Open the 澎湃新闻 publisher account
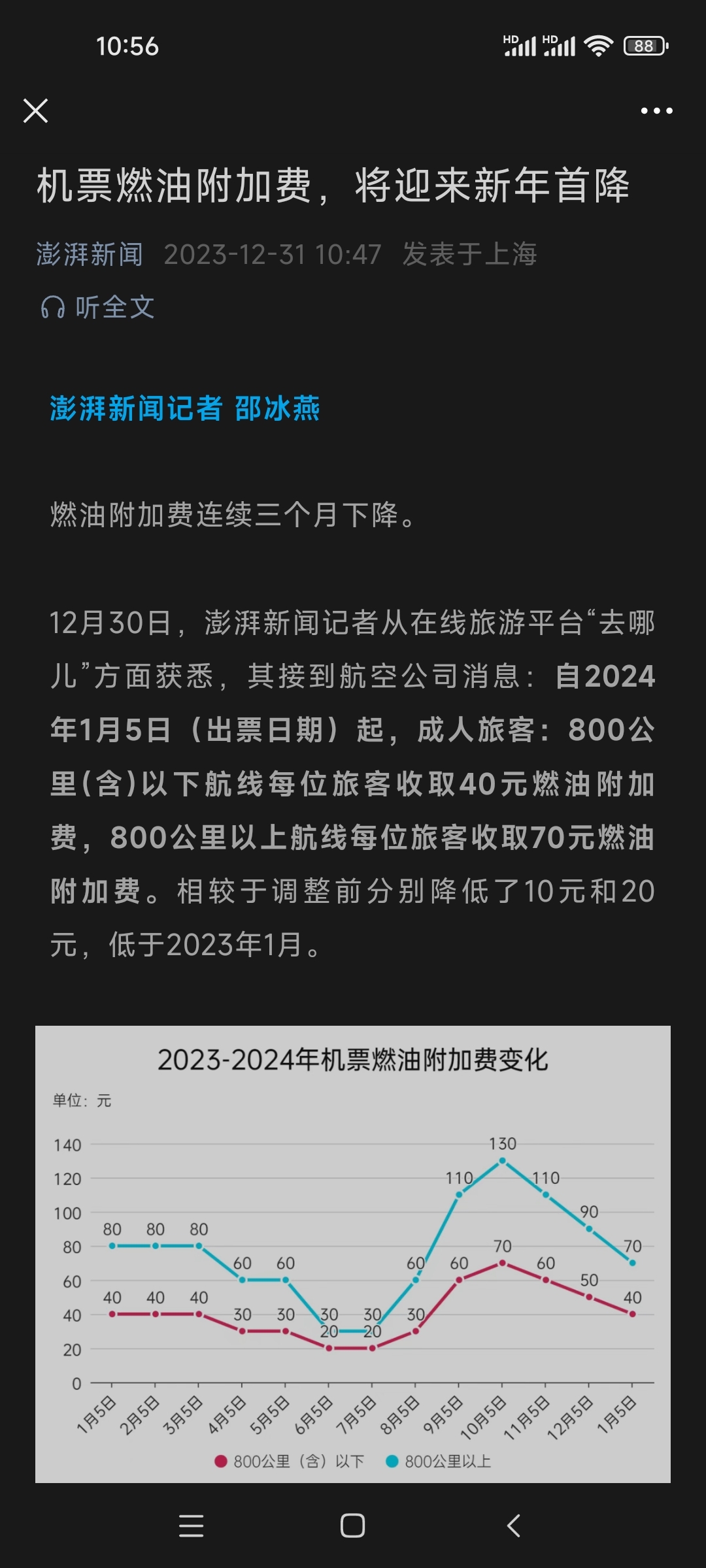 click(x=90, y=254)
